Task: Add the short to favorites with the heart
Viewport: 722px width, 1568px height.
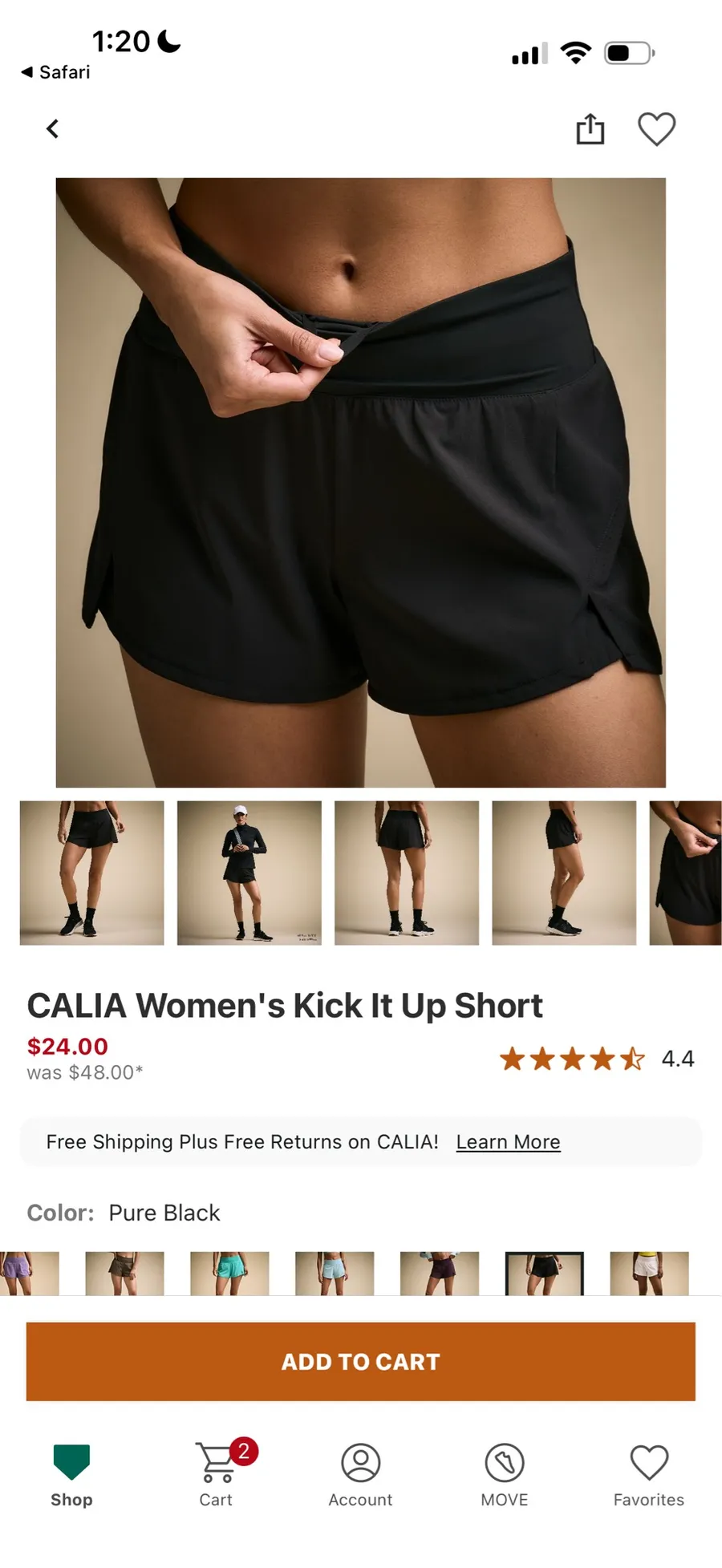Action: click(656, 129)
